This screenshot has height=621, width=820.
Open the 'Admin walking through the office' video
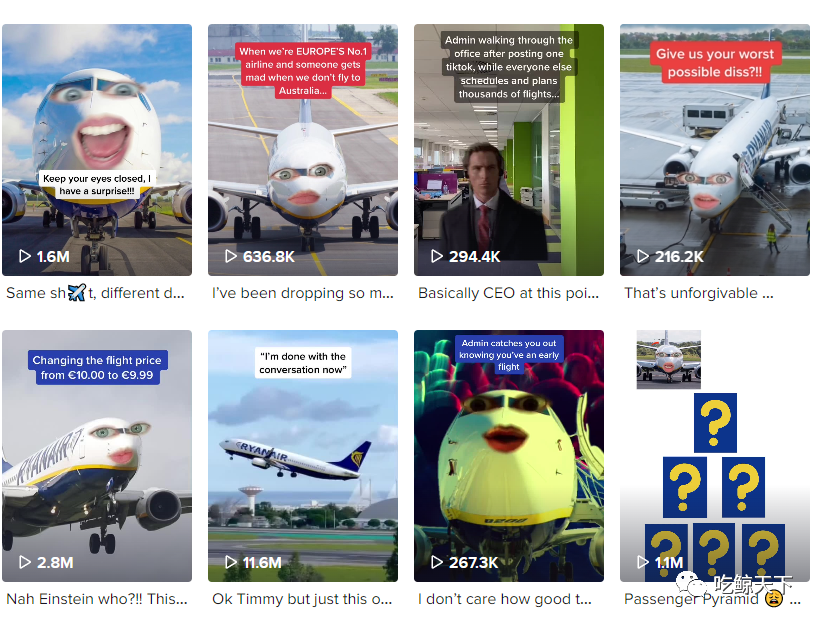tap(509, 150)
